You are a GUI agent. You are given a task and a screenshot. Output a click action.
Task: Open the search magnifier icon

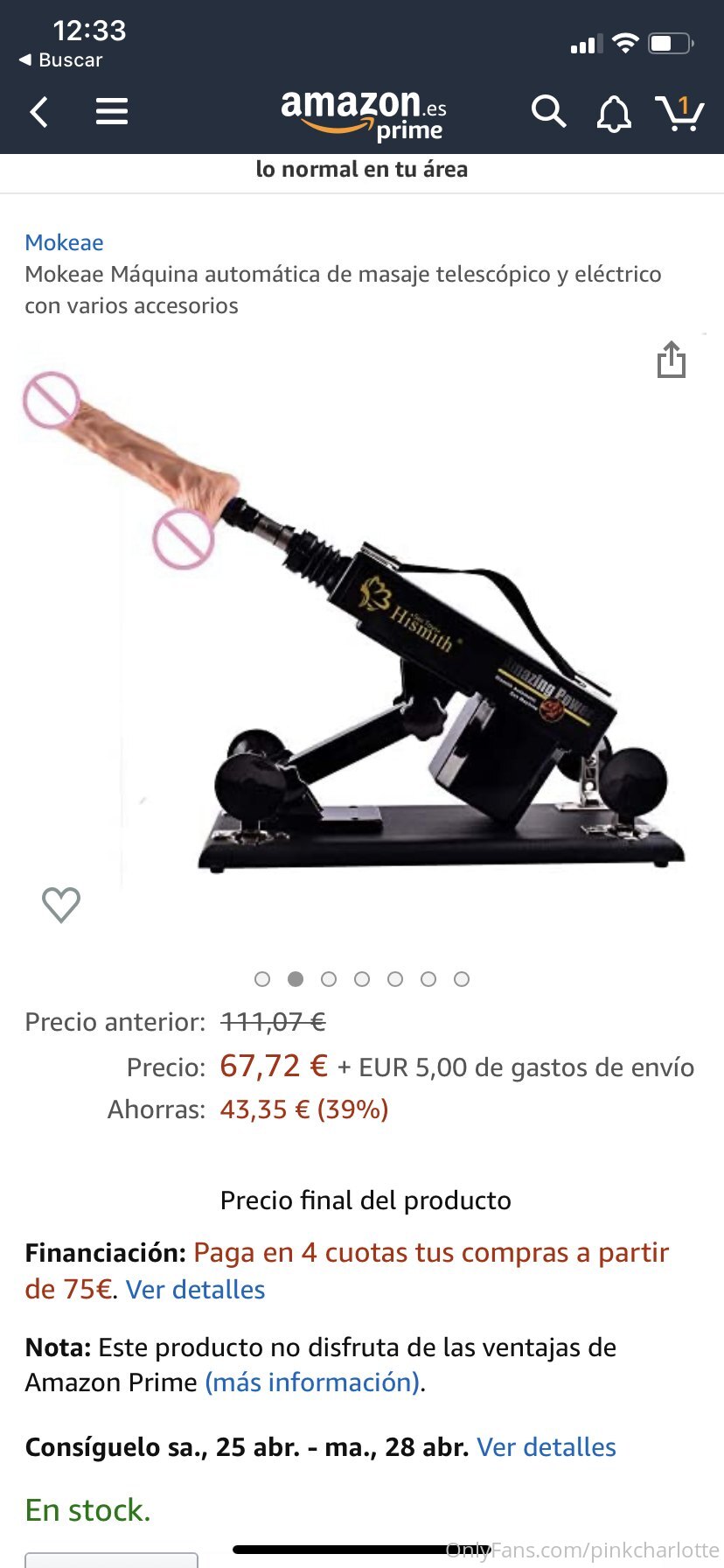pos(548,112)
